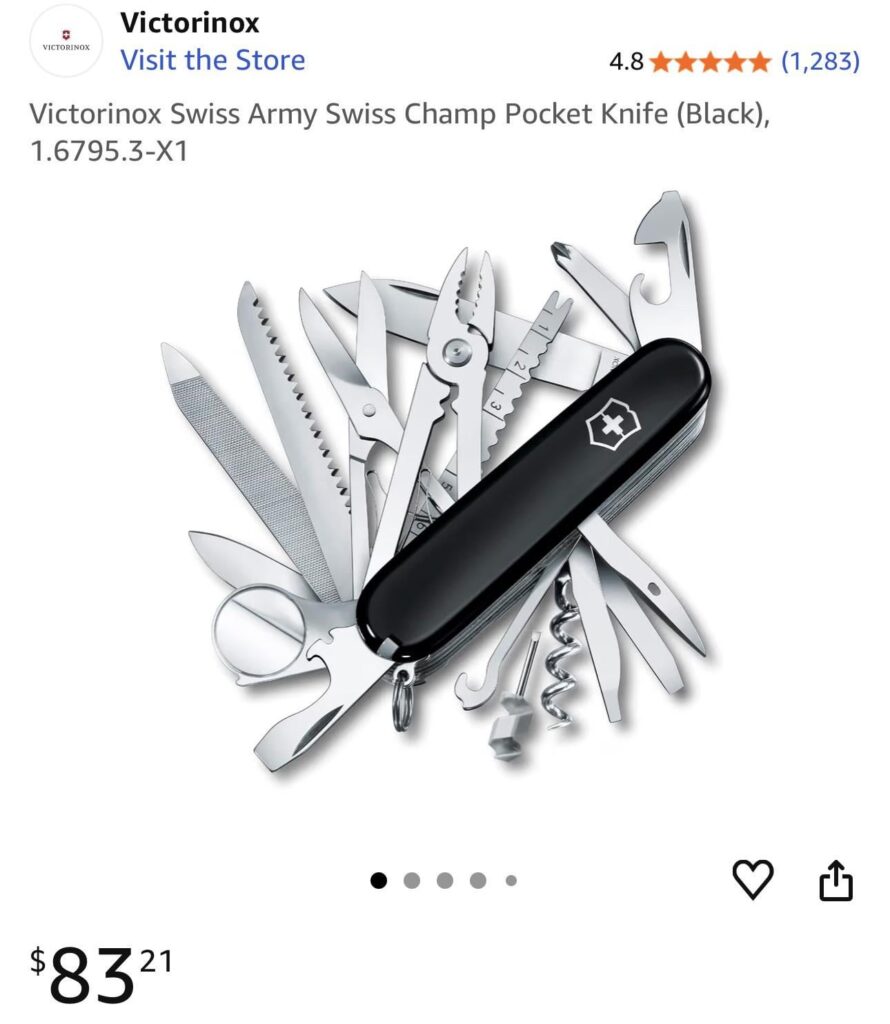890x1024 pixels.
Task: Open the Victorinox brand logo
Action: [x=65, y=41]
